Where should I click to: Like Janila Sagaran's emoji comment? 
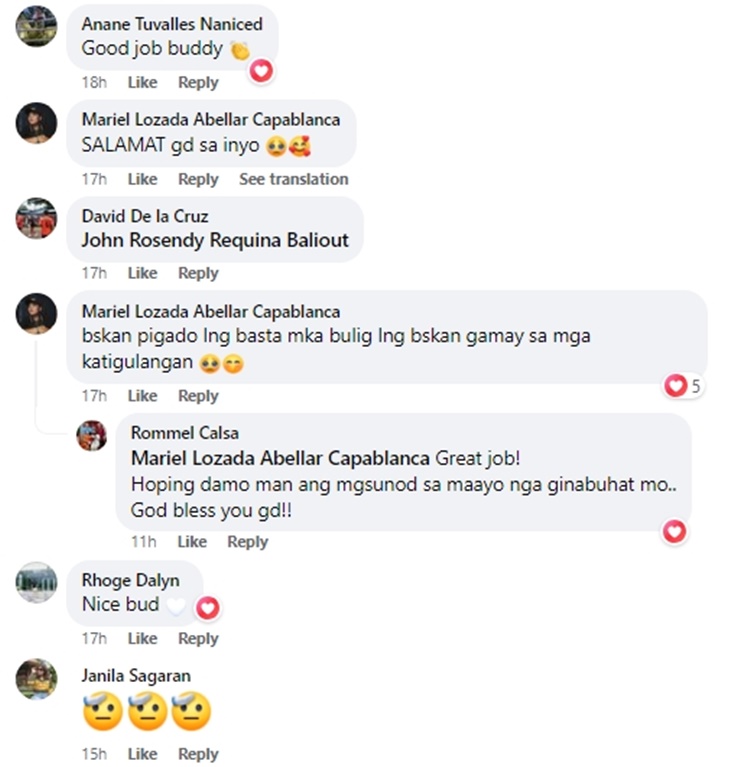142,754
